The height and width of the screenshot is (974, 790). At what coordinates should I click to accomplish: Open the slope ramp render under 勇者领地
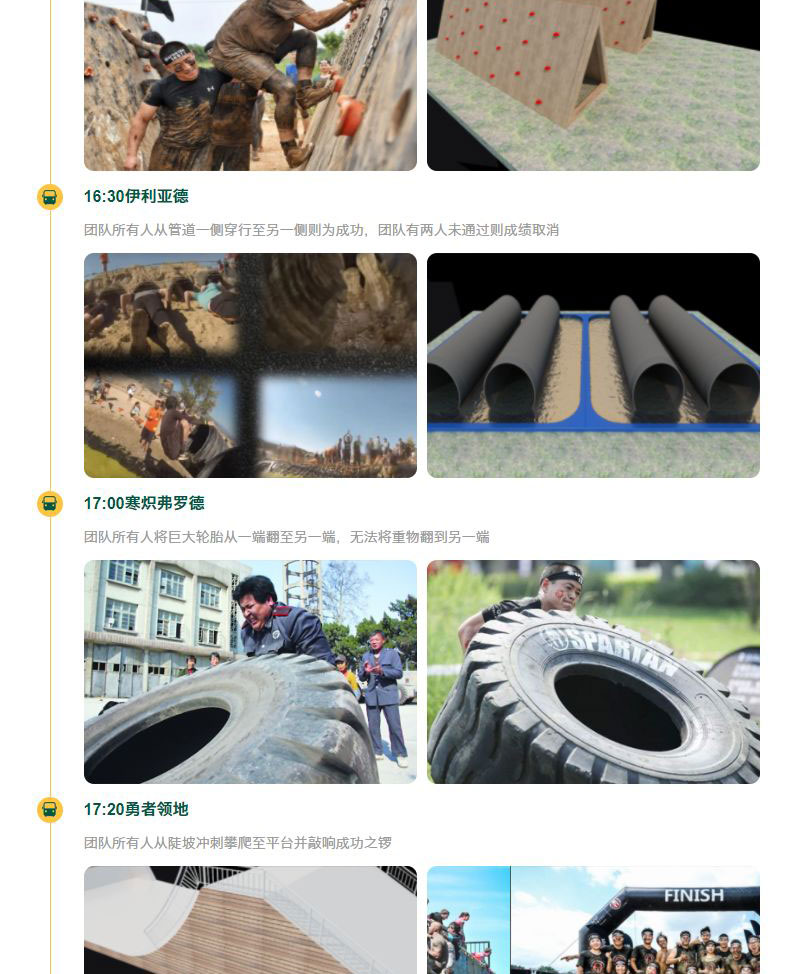[250, 920]
